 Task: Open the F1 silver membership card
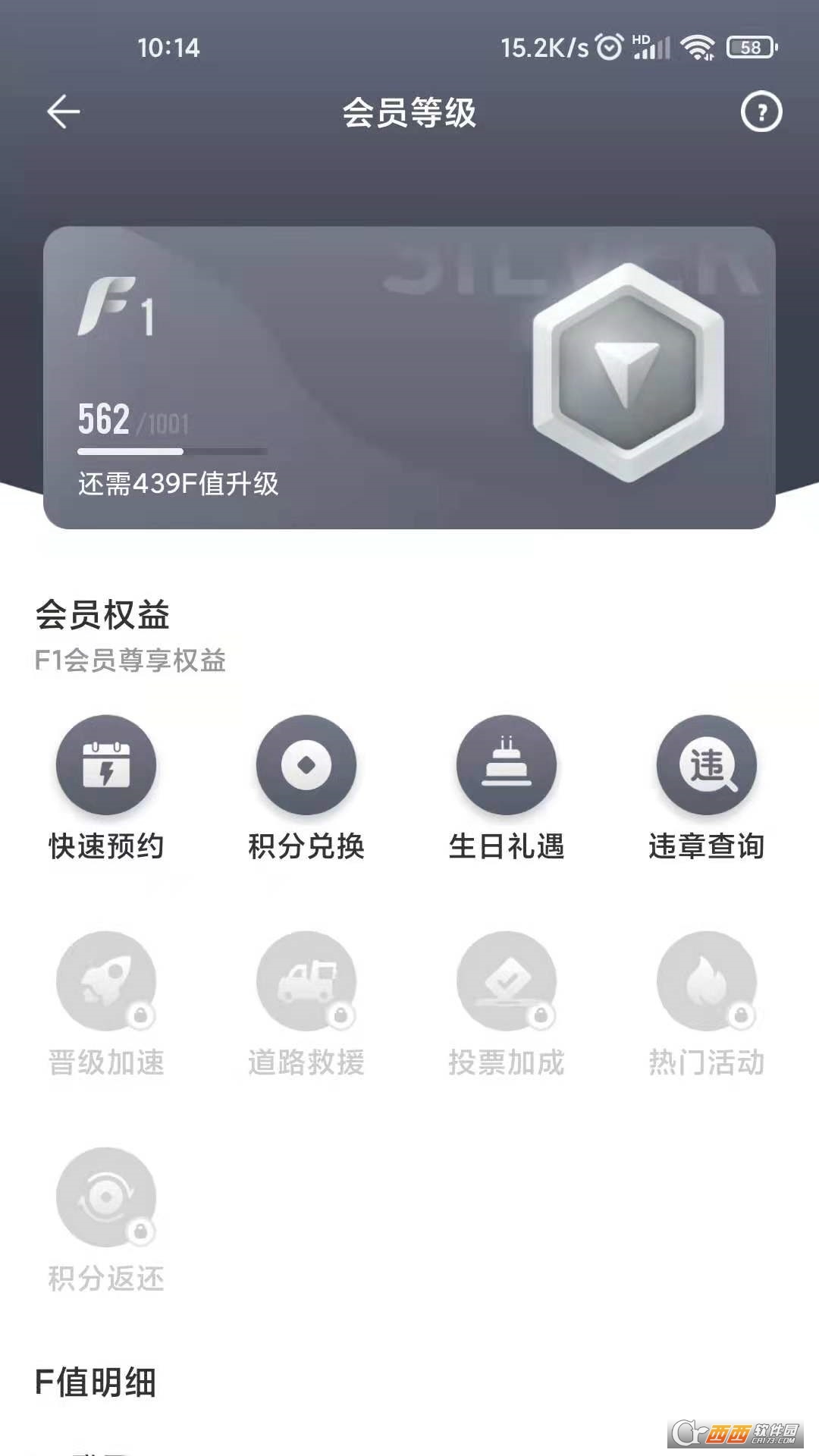(409, 377)
